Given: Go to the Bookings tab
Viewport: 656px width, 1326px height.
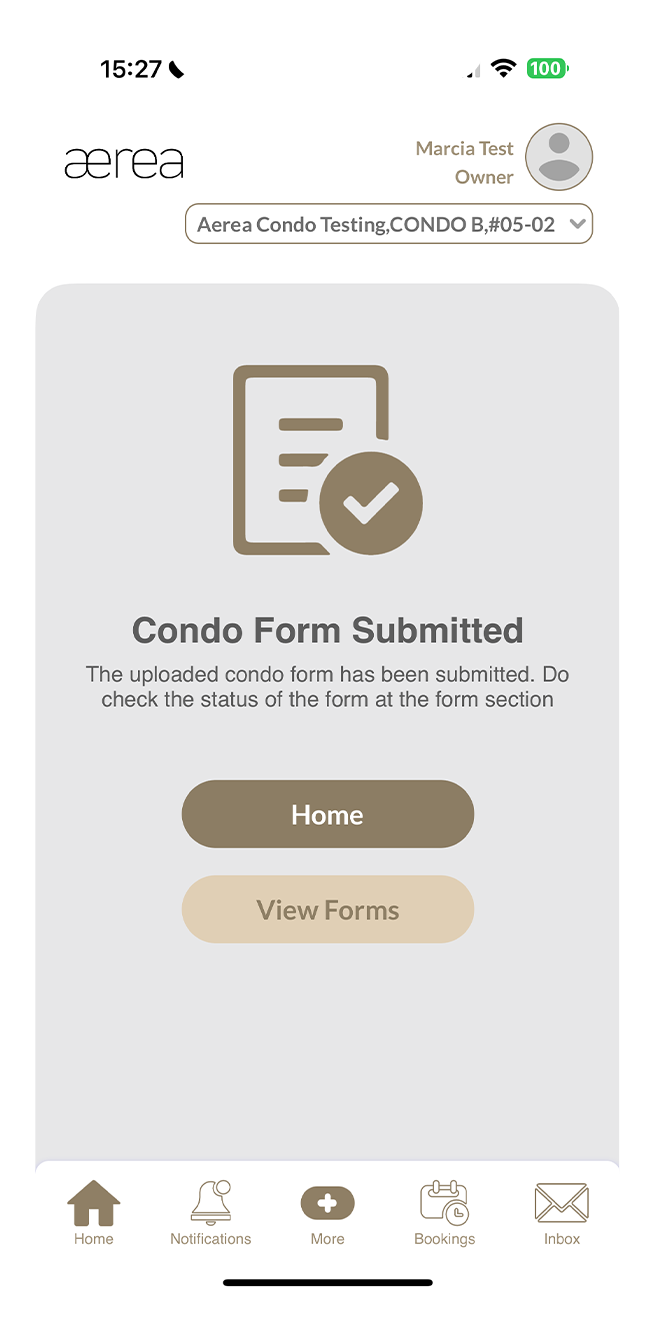Looking at the screenshot, I should coord(444,1212).
